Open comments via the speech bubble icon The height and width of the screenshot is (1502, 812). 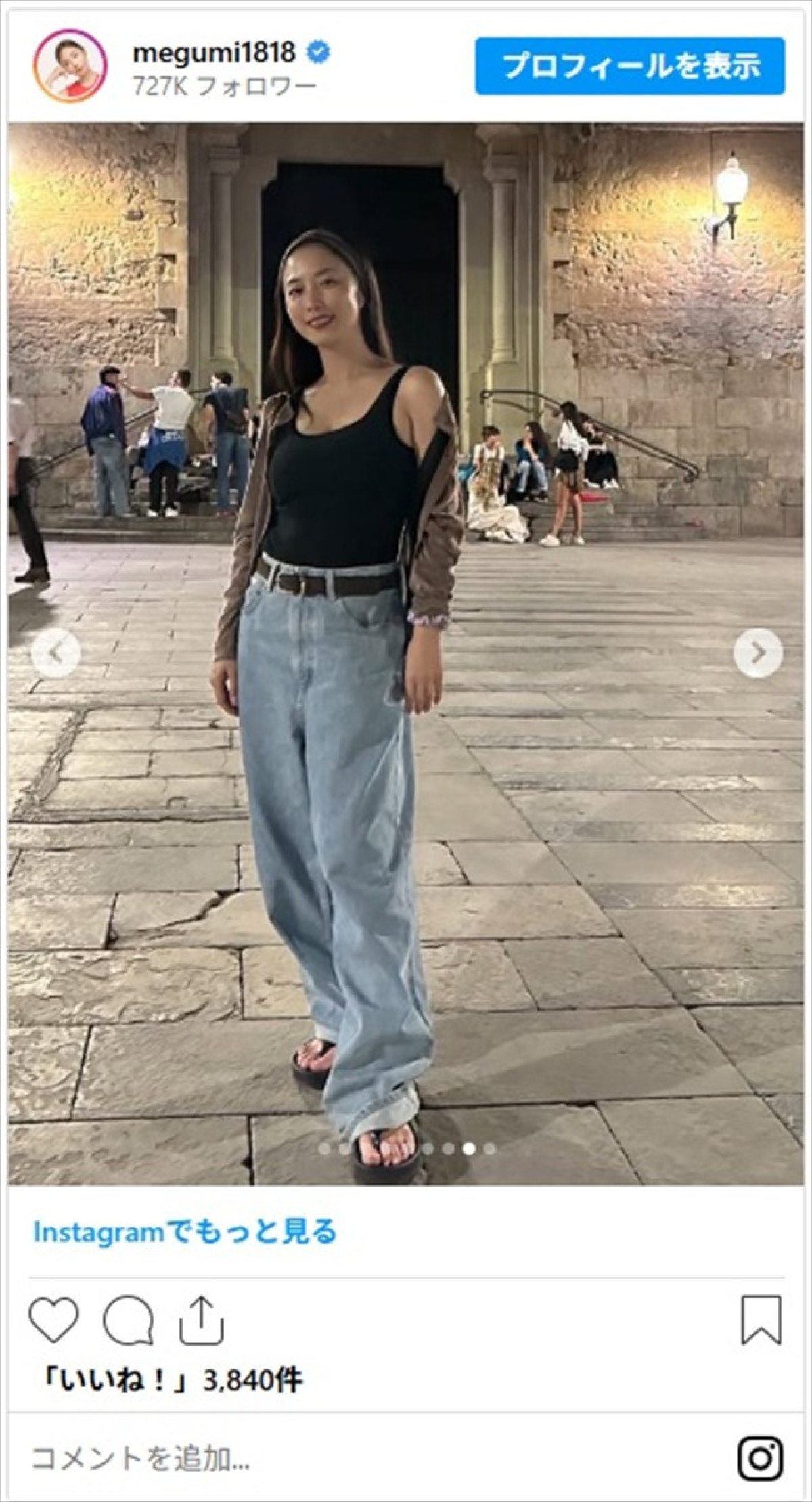(x=128, y=1319)
